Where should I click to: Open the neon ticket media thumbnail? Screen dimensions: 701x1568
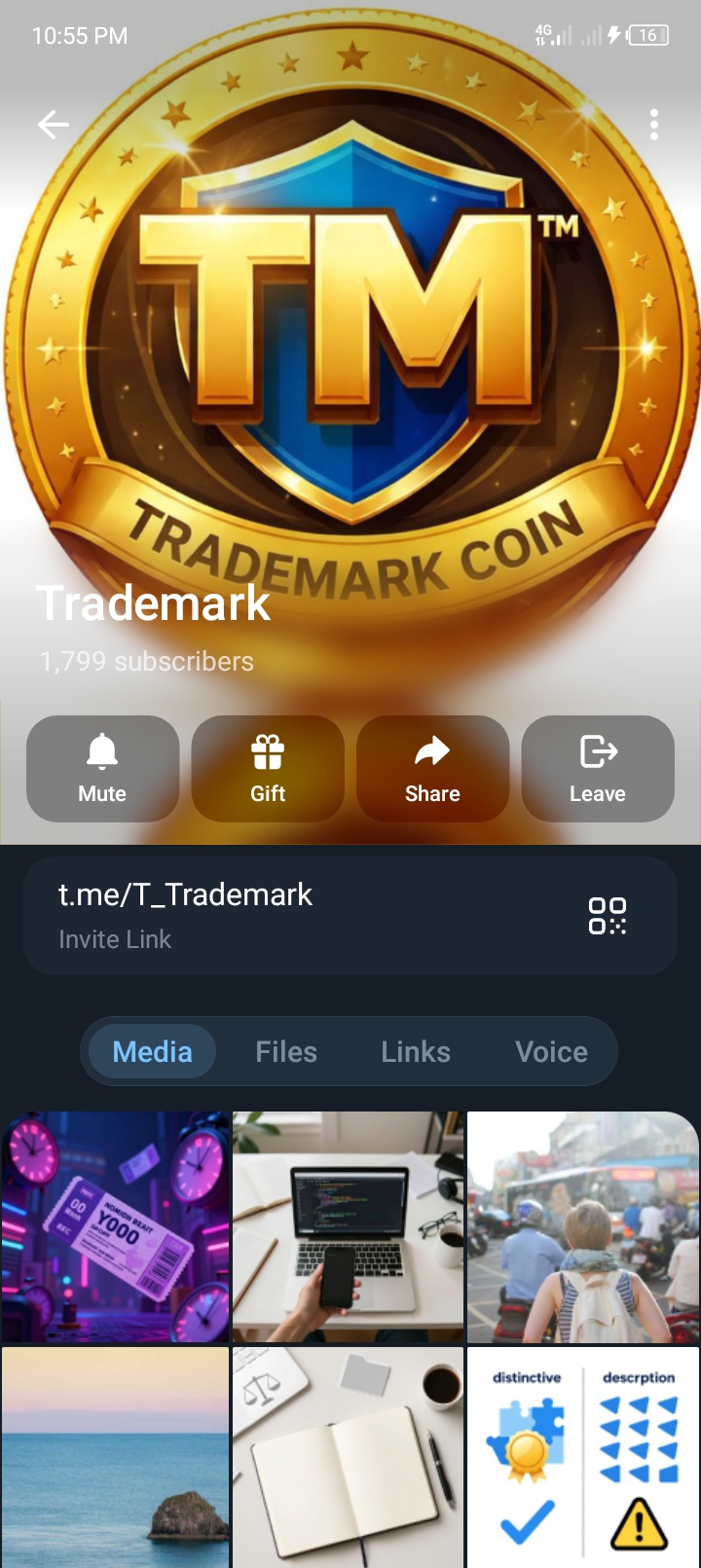coord(115,1227)
